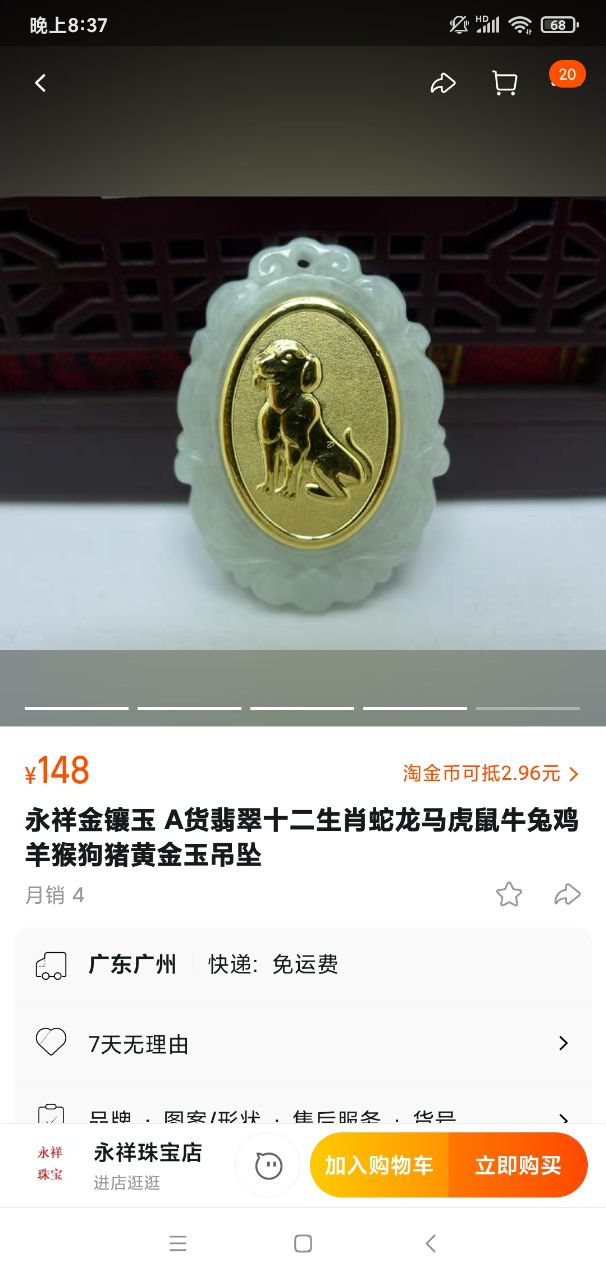Viewport: 606px width, 1280px height.
Task: Expand the 品牌·图案/形状 specifications row
Action: 302,1117
